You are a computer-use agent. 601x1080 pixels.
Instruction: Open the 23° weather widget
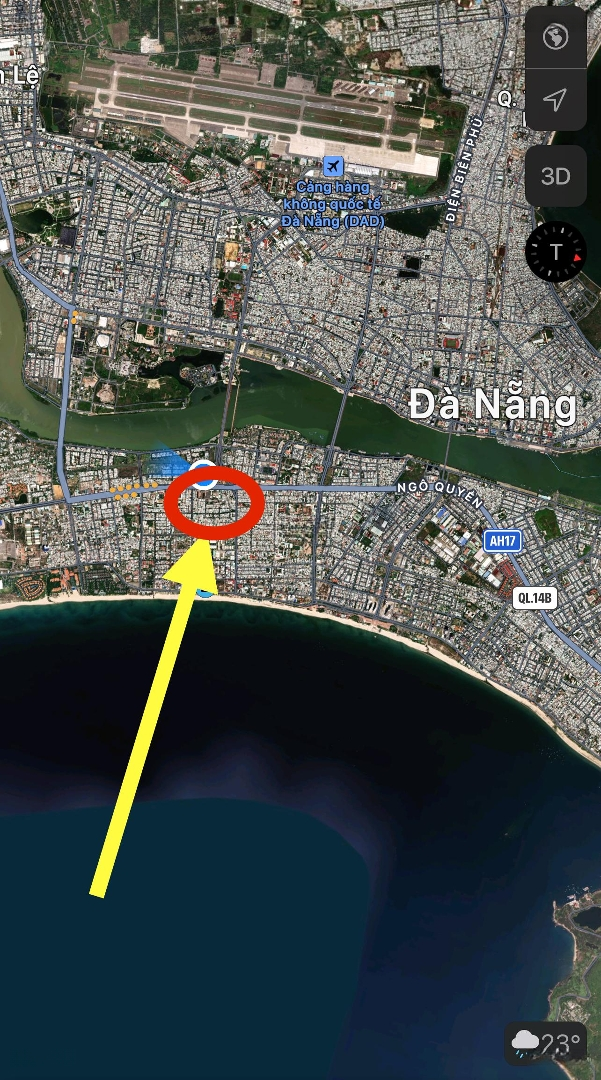[x=546, y=1044]
